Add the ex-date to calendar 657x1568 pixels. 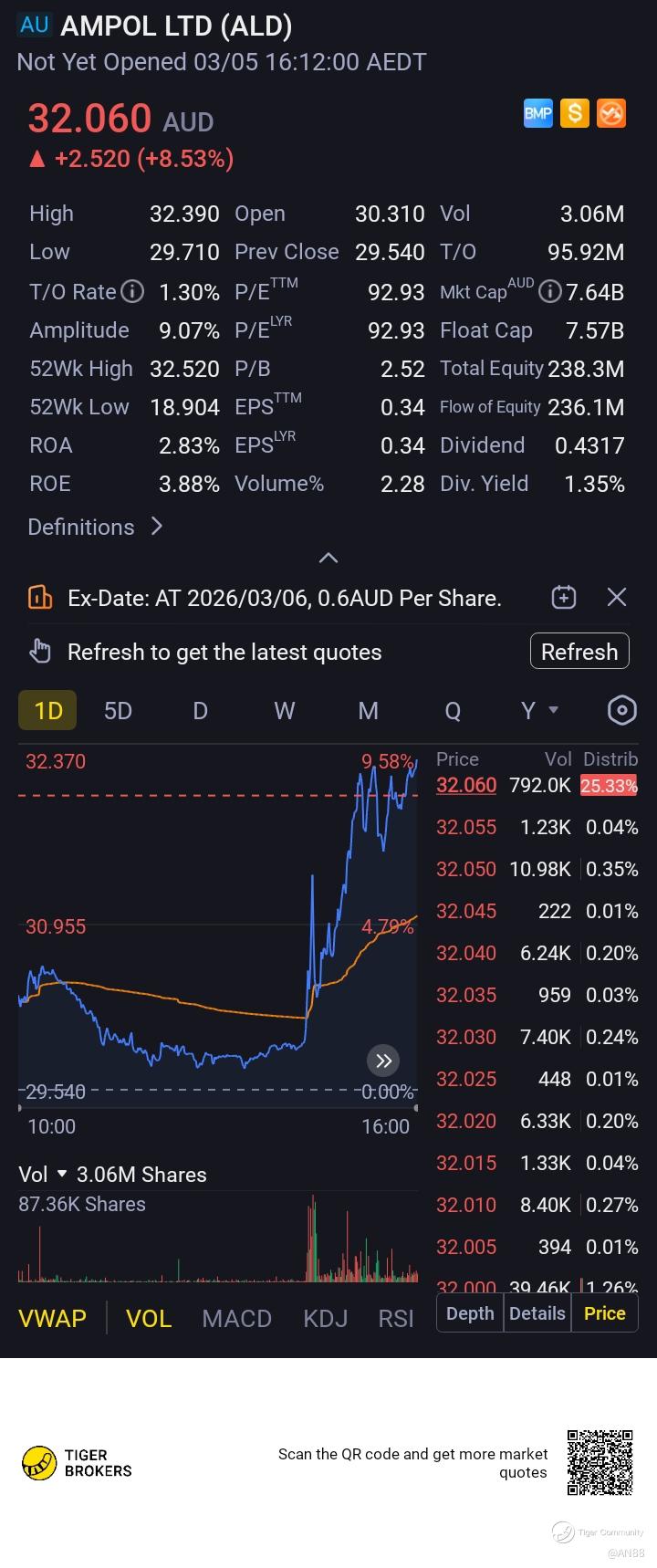(x=564, y=598)
